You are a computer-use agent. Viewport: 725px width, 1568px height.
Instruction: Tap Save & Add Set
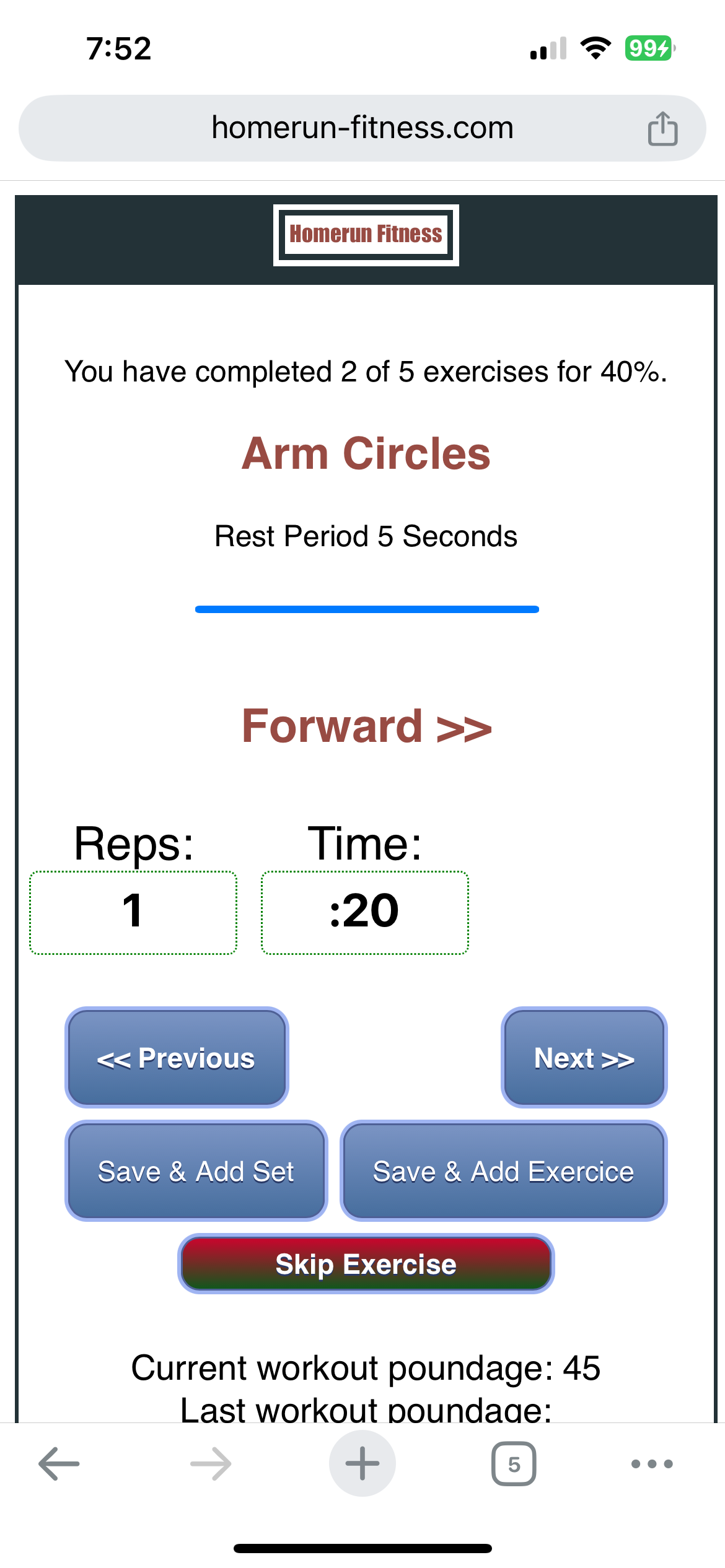pyautogui.click(x=196, y=1171)
